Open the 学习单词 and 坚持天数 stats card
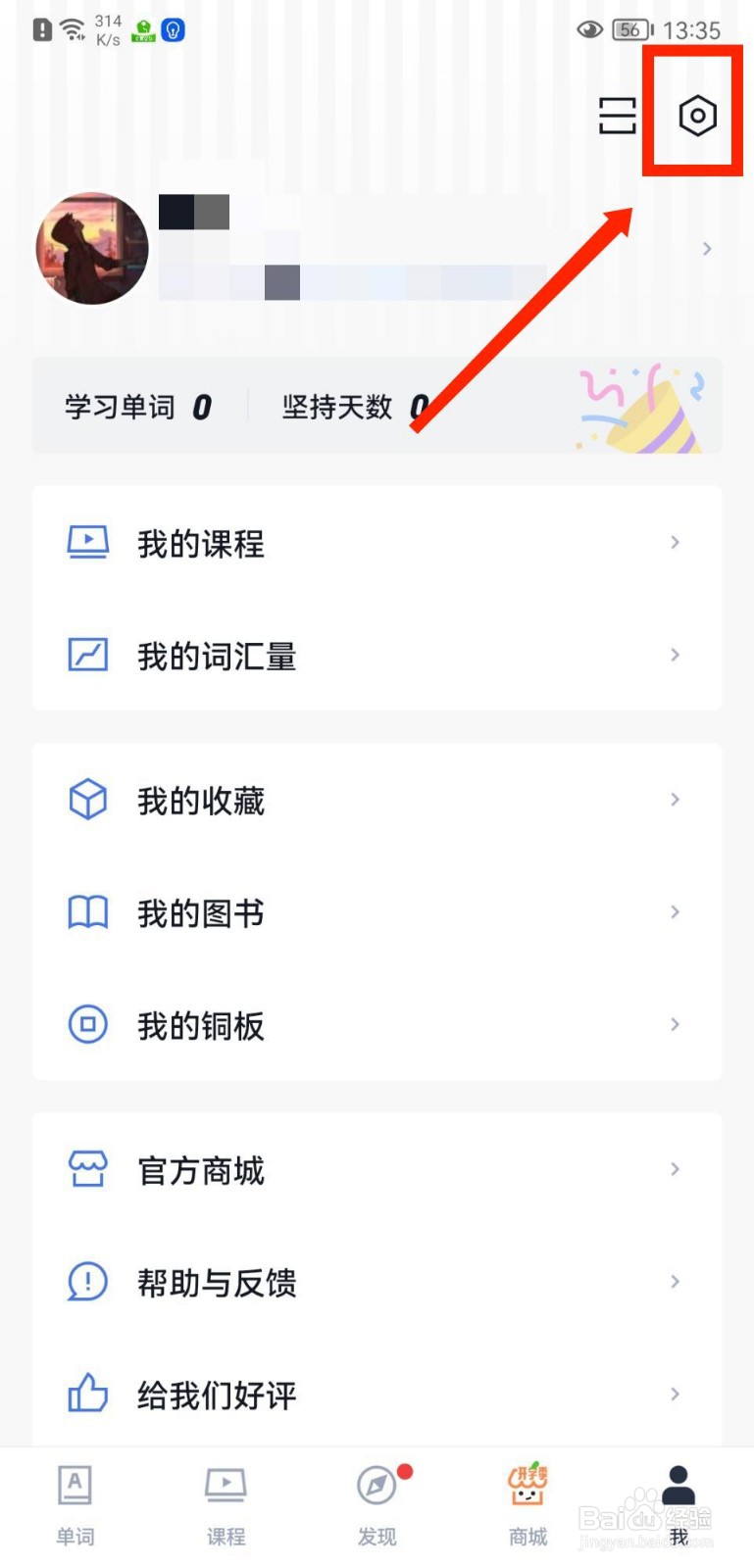This screenshot has height=1568, width=754. (x=377, y=406)
